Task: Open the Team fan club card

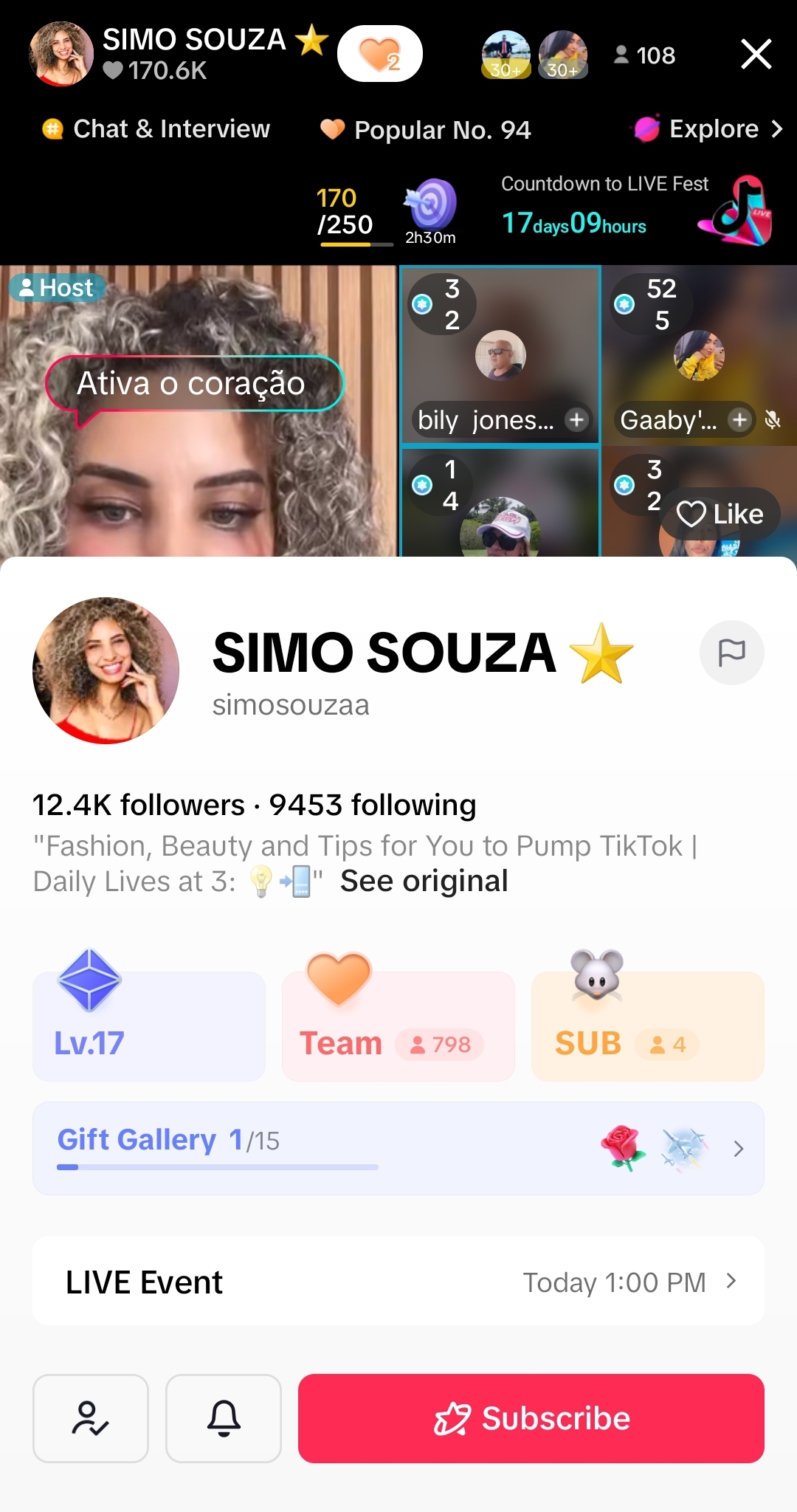Action: tap(398, 1026)
